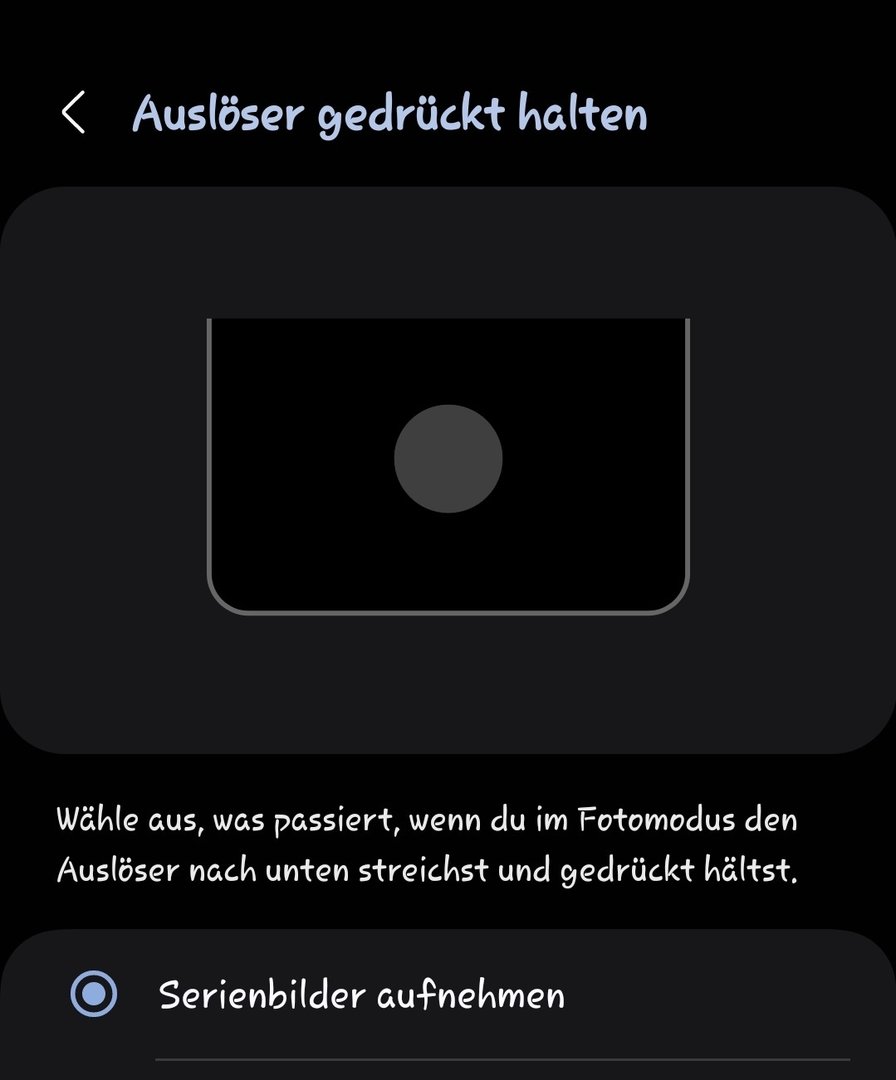Select Serienbilder aufnehmen option
This screenshot has height=1080, width=896.
click(x=94, y=994)
